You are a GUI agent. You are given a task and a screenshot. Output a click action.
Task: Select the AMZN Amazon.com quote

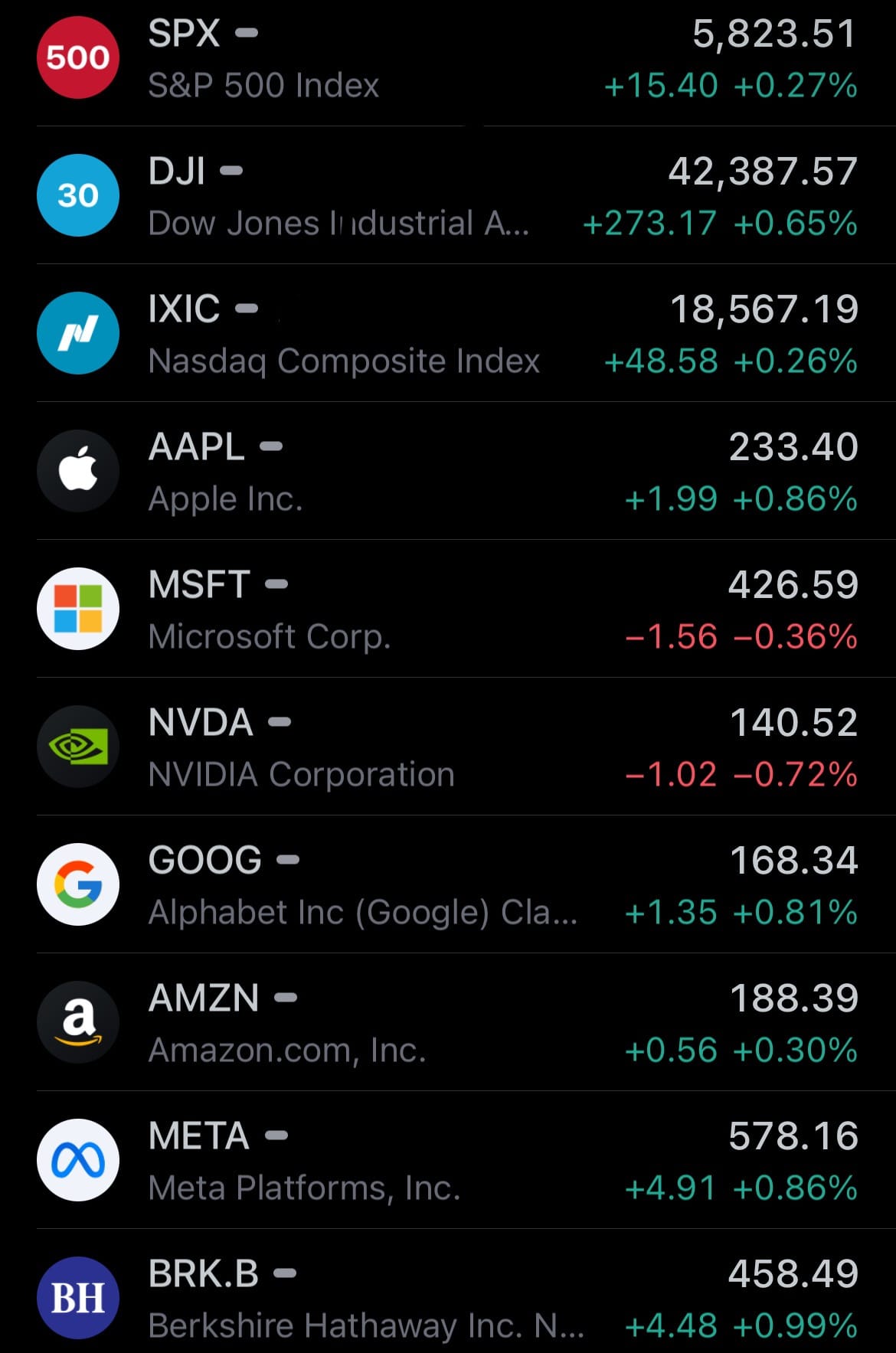pyautogui.click(x=448, y=1024)
